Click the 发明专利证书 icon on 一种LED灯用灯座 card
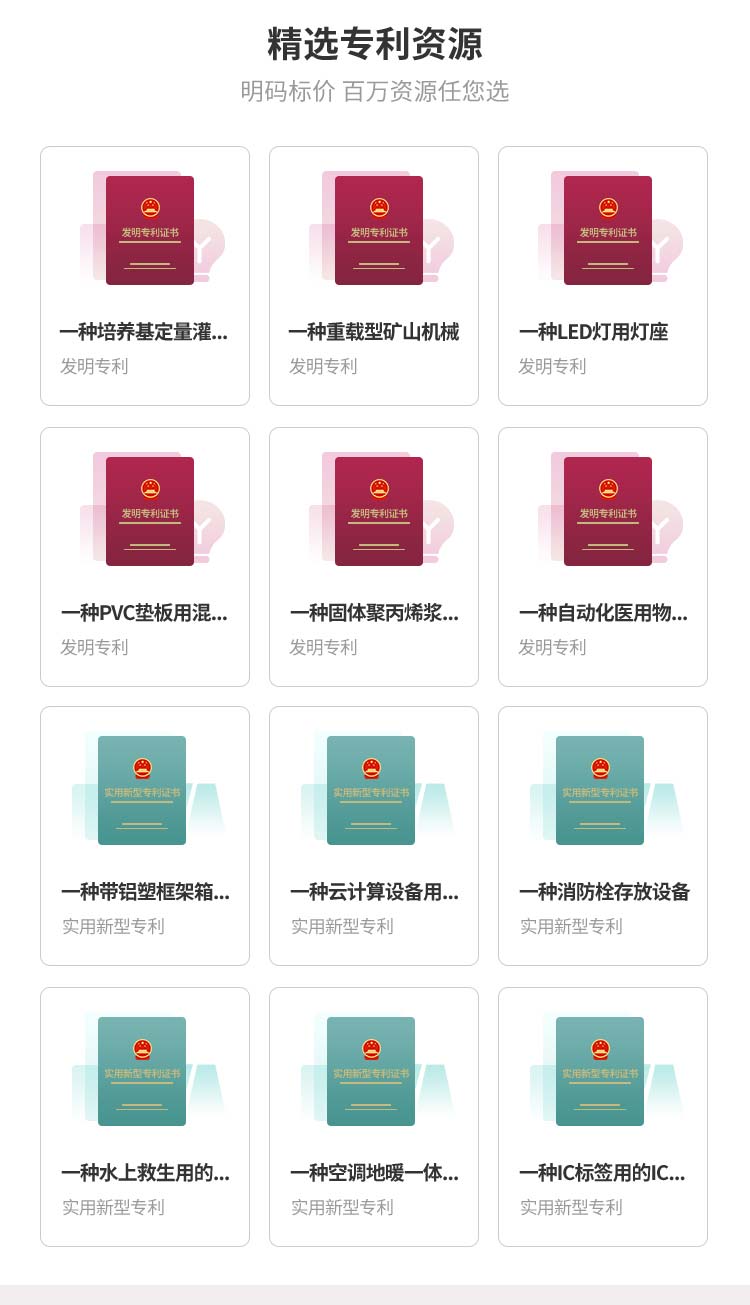This screenshot has width=750, height=1305. click(x=603, y=227)
